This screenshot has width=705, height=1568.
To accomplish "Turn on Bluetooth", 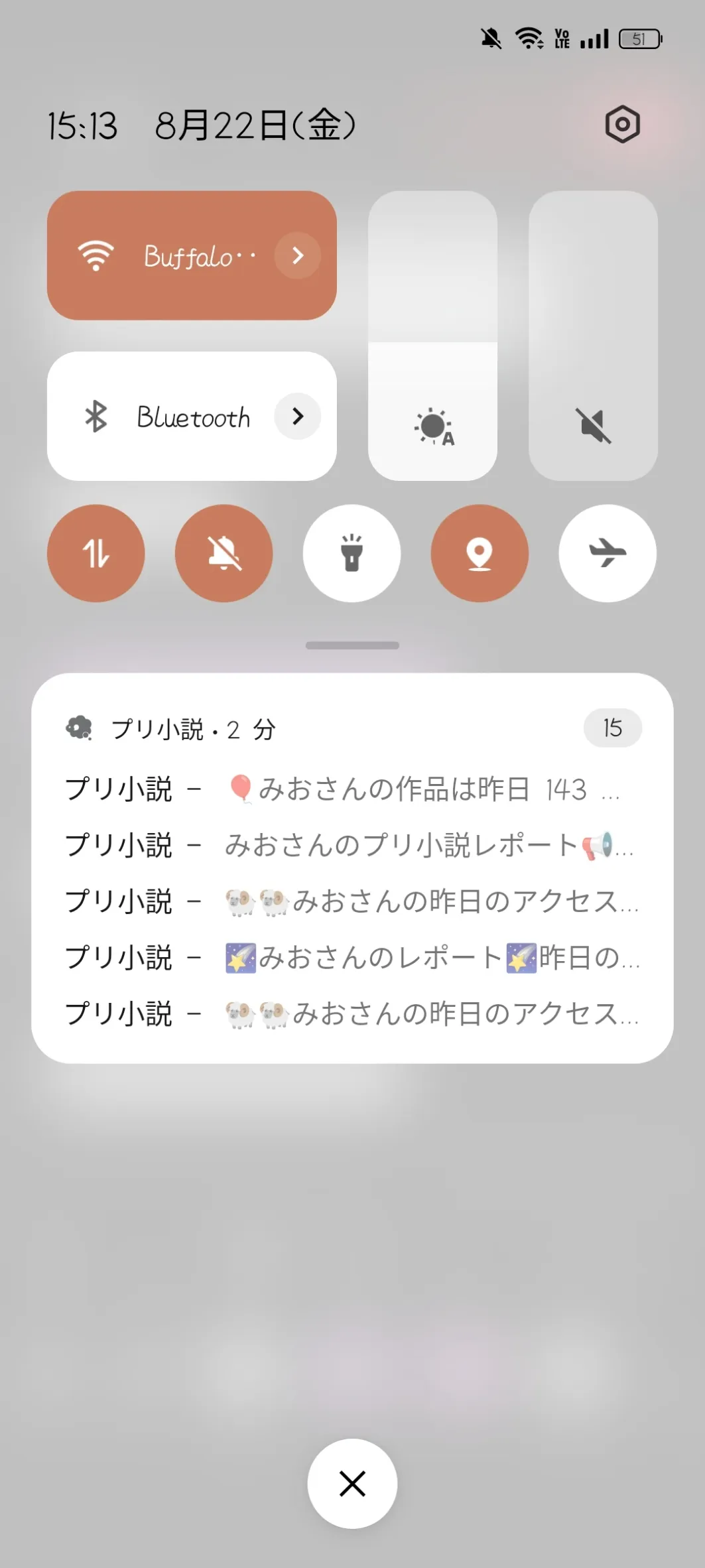I will pyautogui.click(x=166, y=417).
